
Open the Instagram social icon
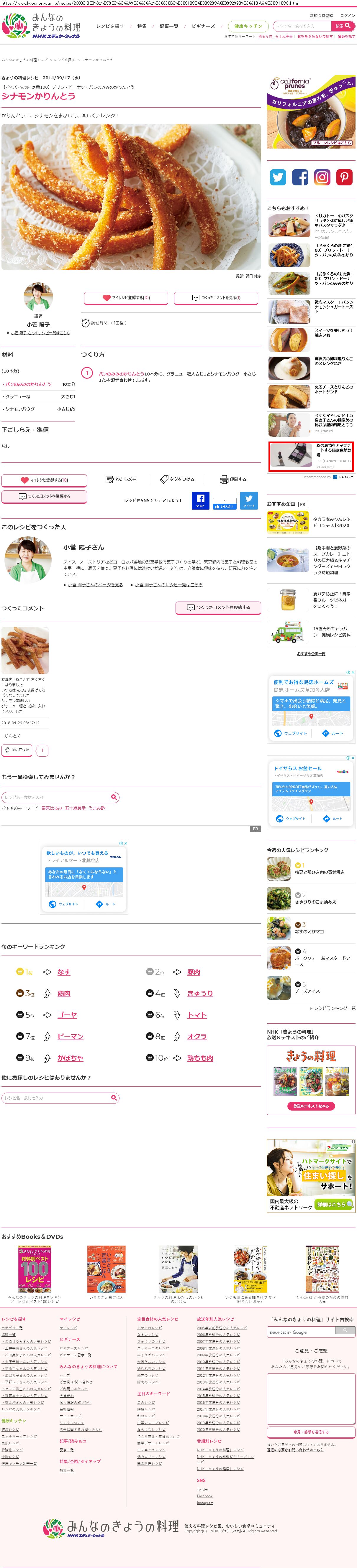click(x=322, y=177)
